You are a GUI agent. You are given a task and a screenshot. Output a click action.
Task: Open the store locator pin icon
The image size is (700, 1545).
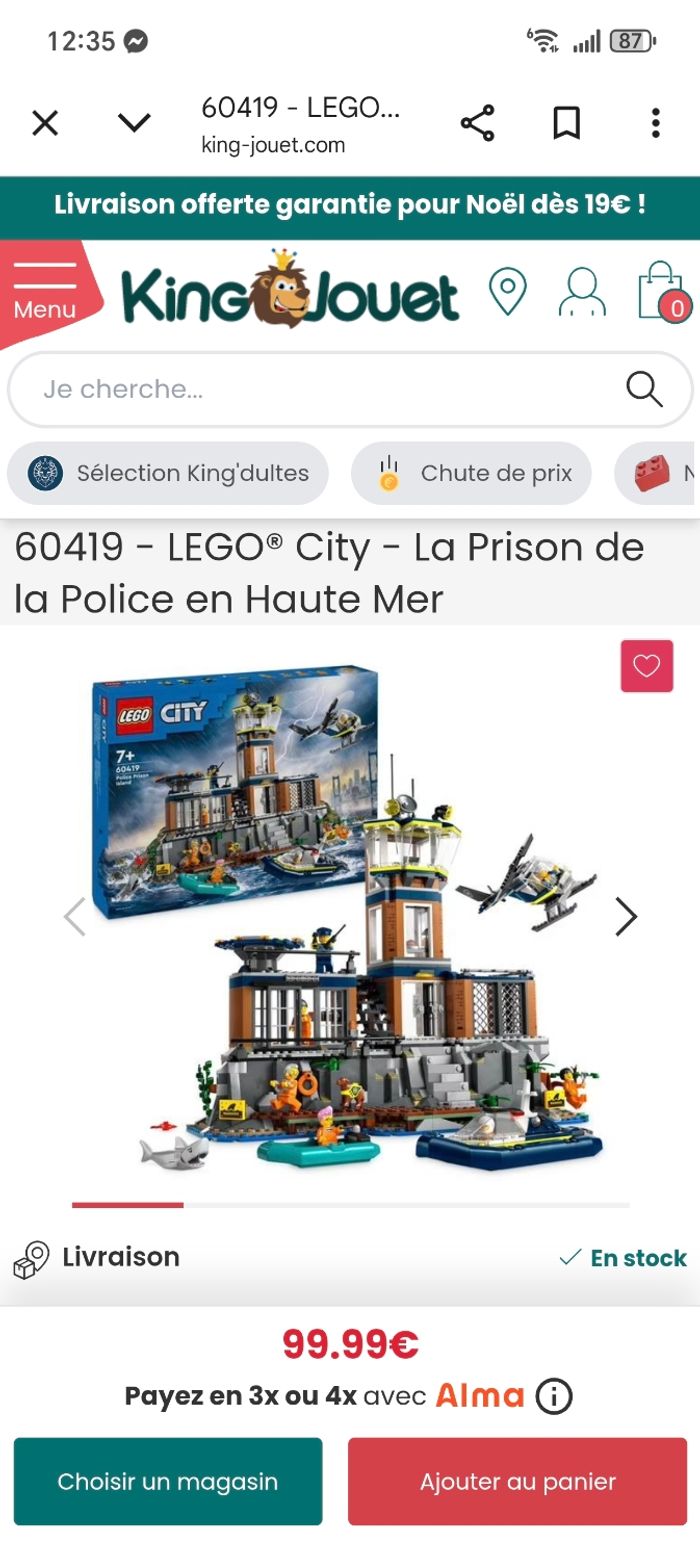tap(507, 292)
